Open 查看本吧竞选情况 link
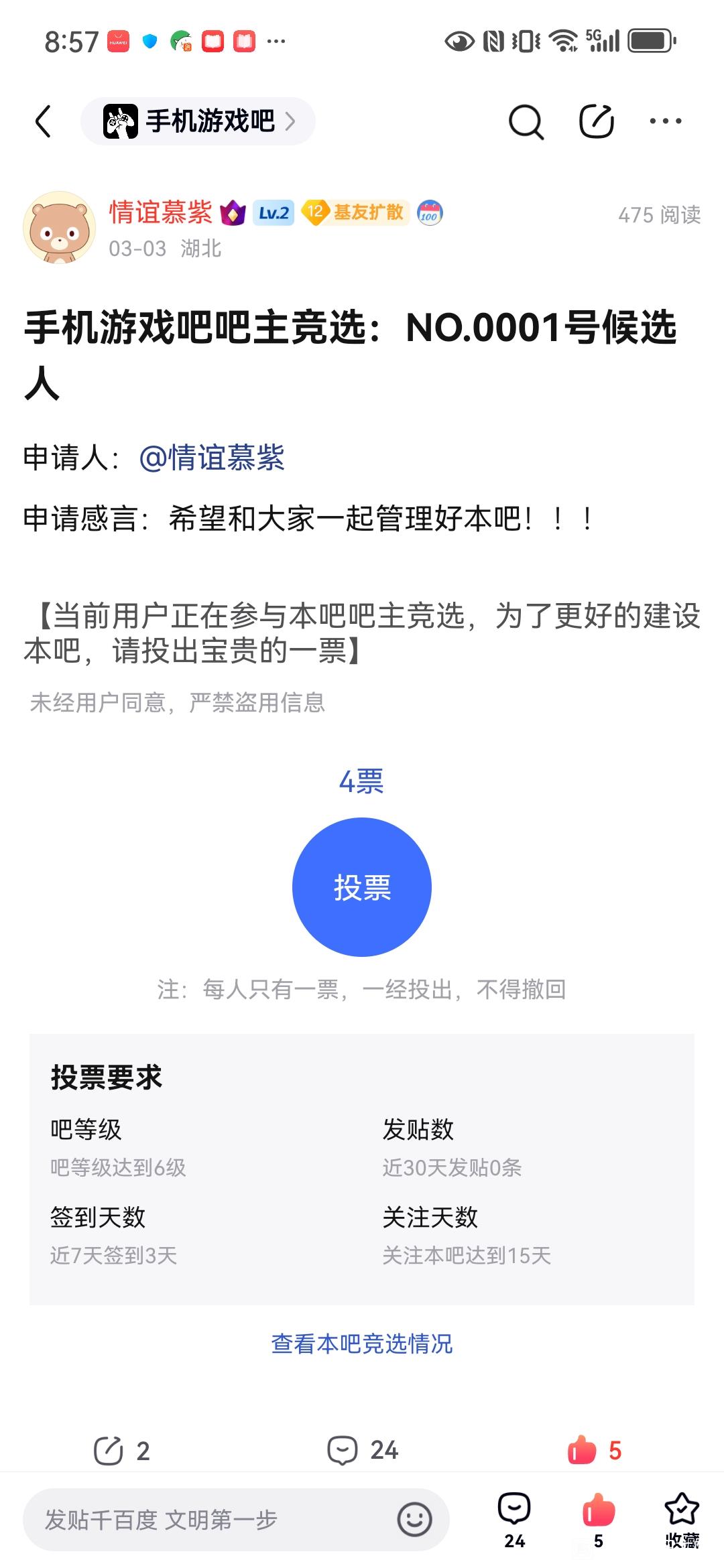This screenshot has width=724, height=1568. click(362, 1344)
